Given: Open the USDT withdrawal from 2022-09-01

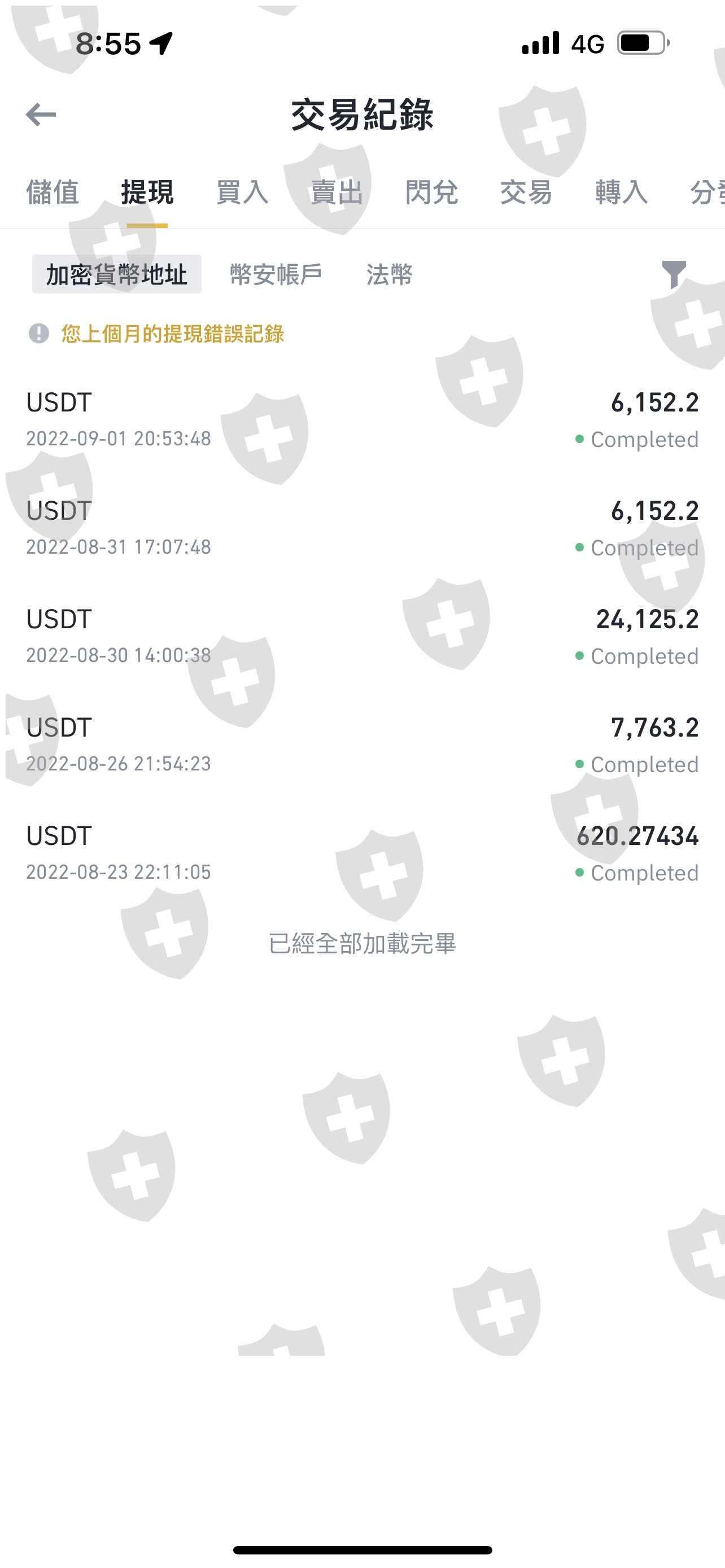Looking at the screenshot, I should pos(362,420).
